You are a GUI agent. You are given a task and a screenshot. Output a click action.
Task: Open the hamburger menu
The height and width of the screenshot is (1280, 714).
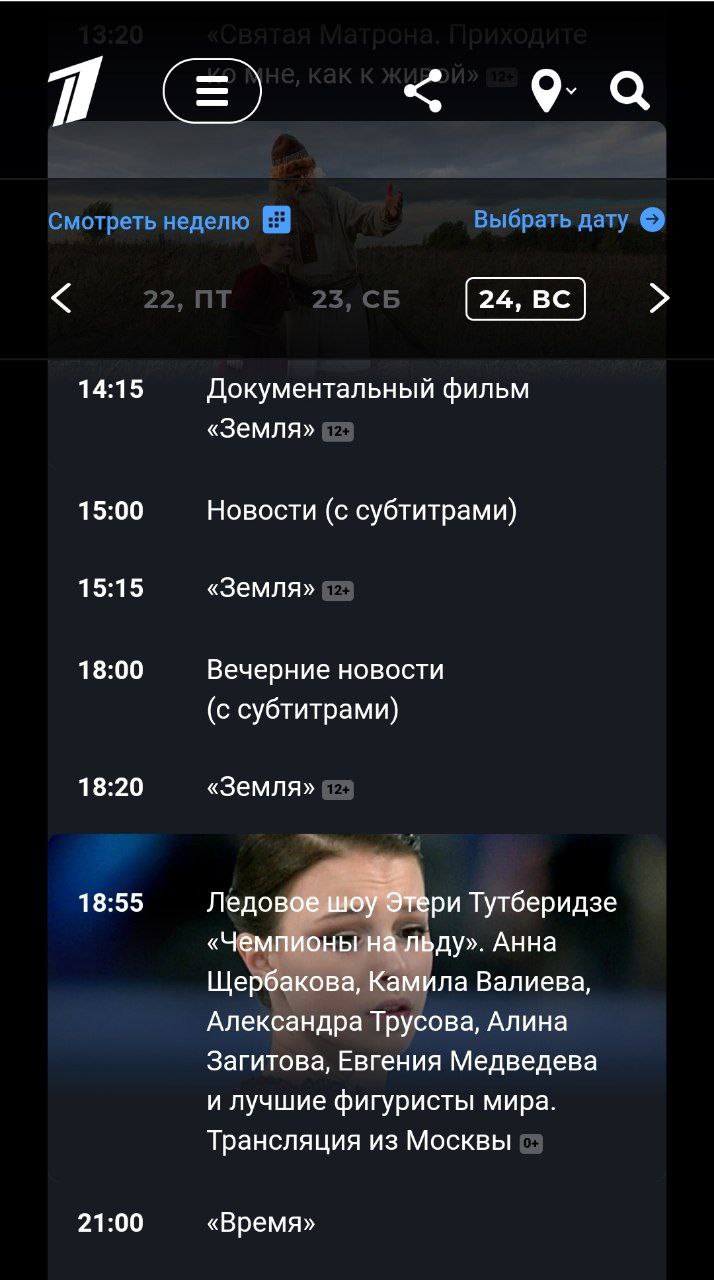tap(212, 91)
